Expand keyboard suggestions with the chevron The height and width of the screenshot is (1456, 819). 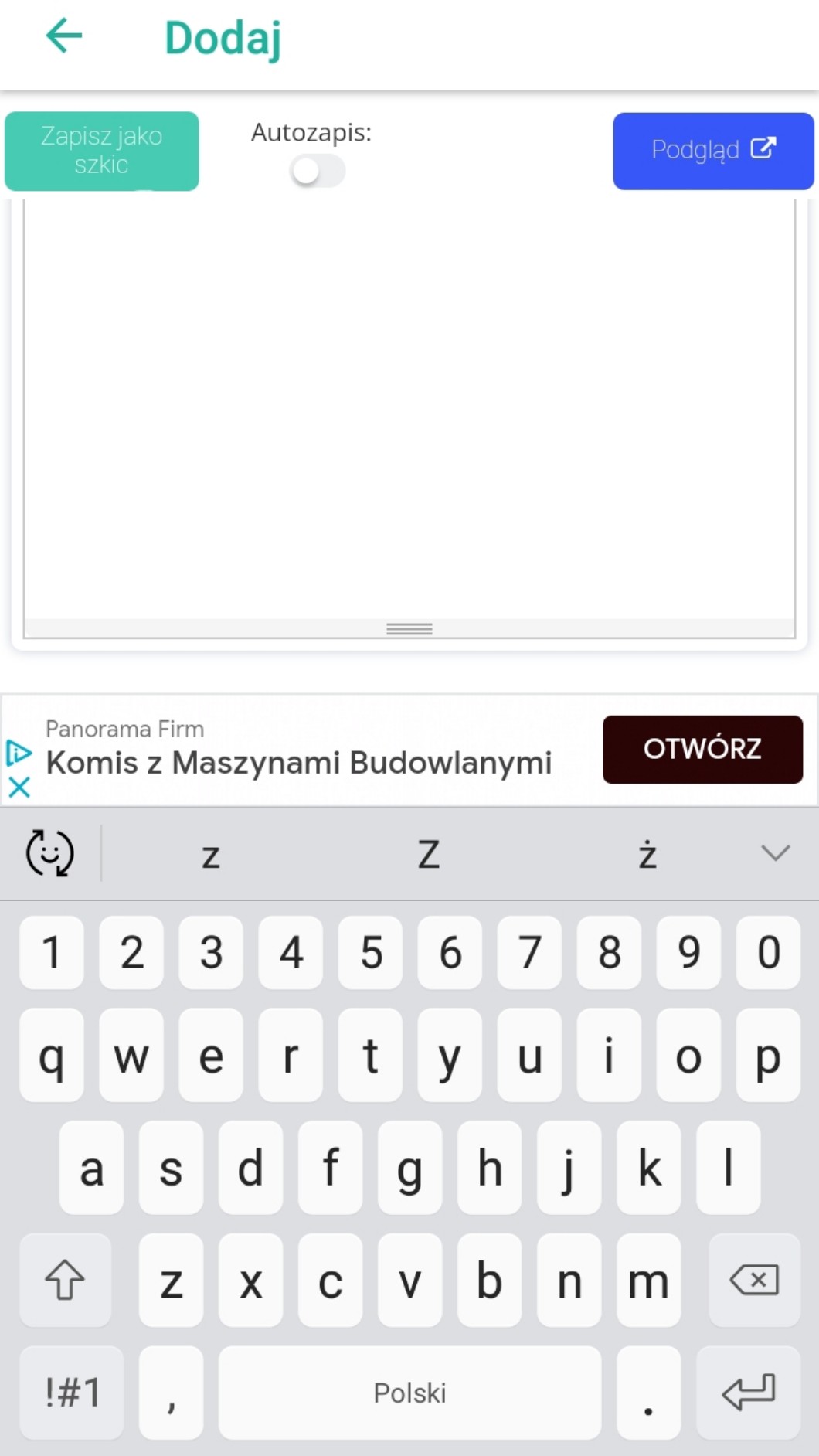point(775,852)
